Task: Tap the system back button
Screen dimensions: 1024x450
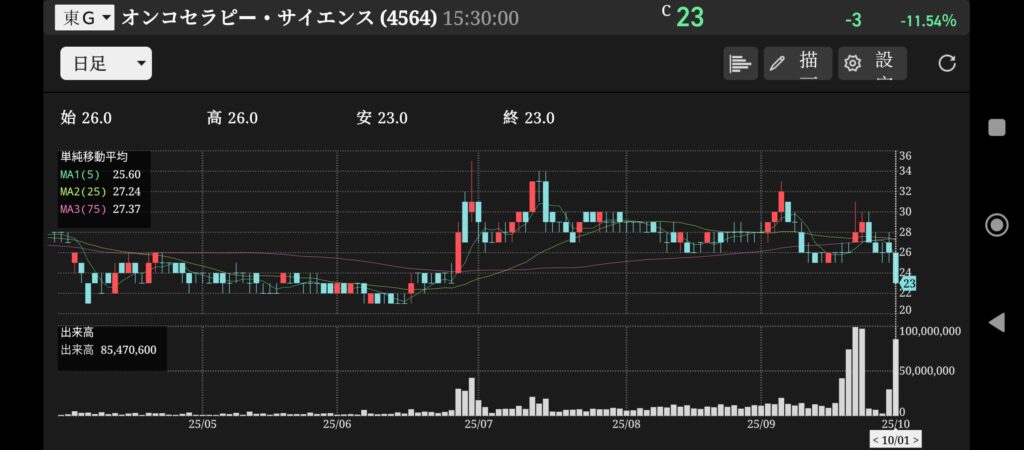Action: click(x=996, y=322)
